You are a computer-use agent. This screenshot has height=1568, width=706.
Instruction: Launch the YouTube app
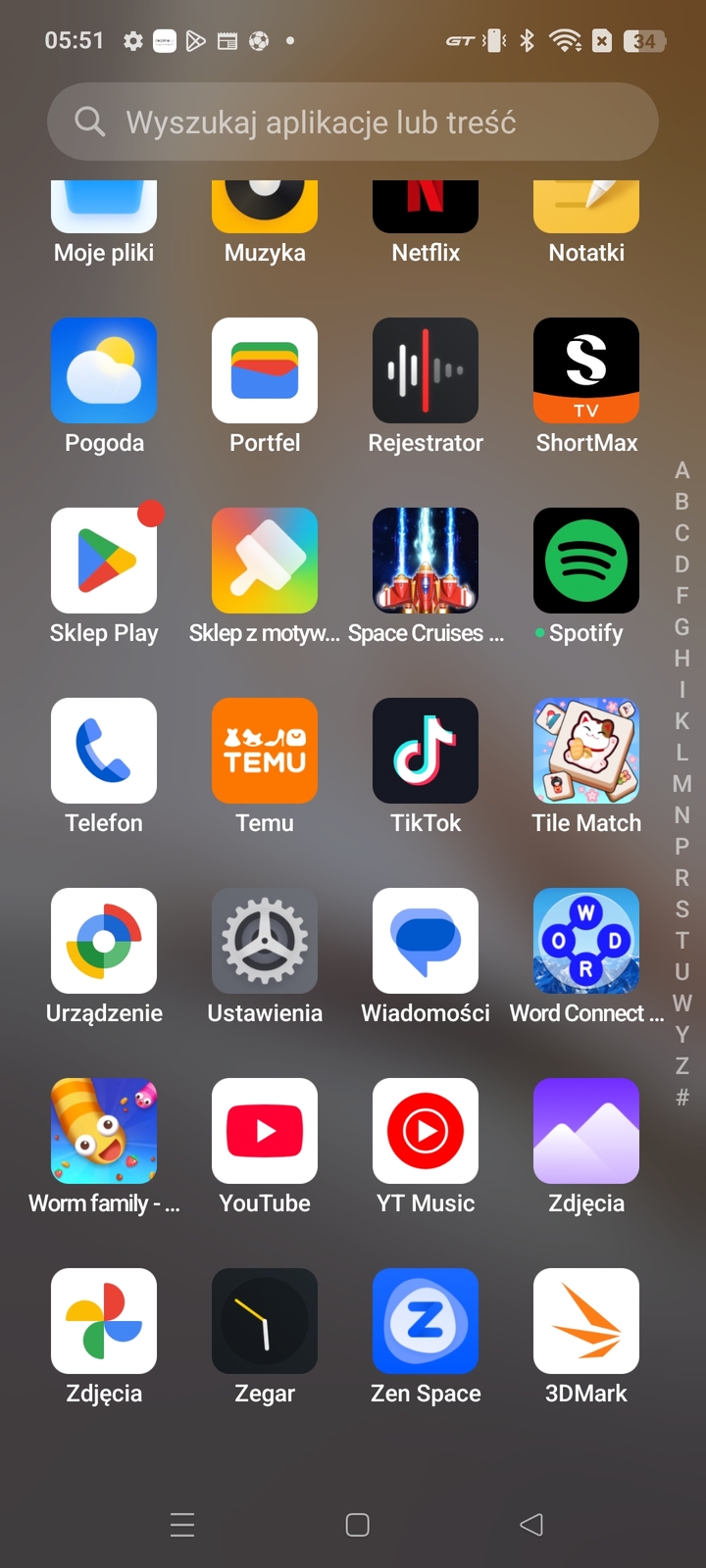coord(265,1131)
